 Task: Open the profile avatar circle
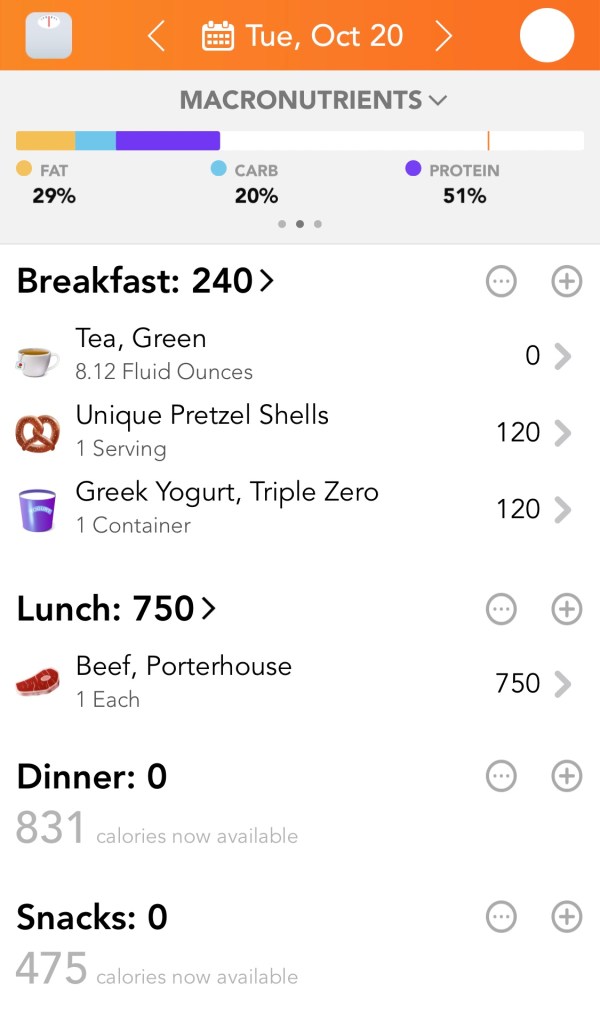pos(547,36)
